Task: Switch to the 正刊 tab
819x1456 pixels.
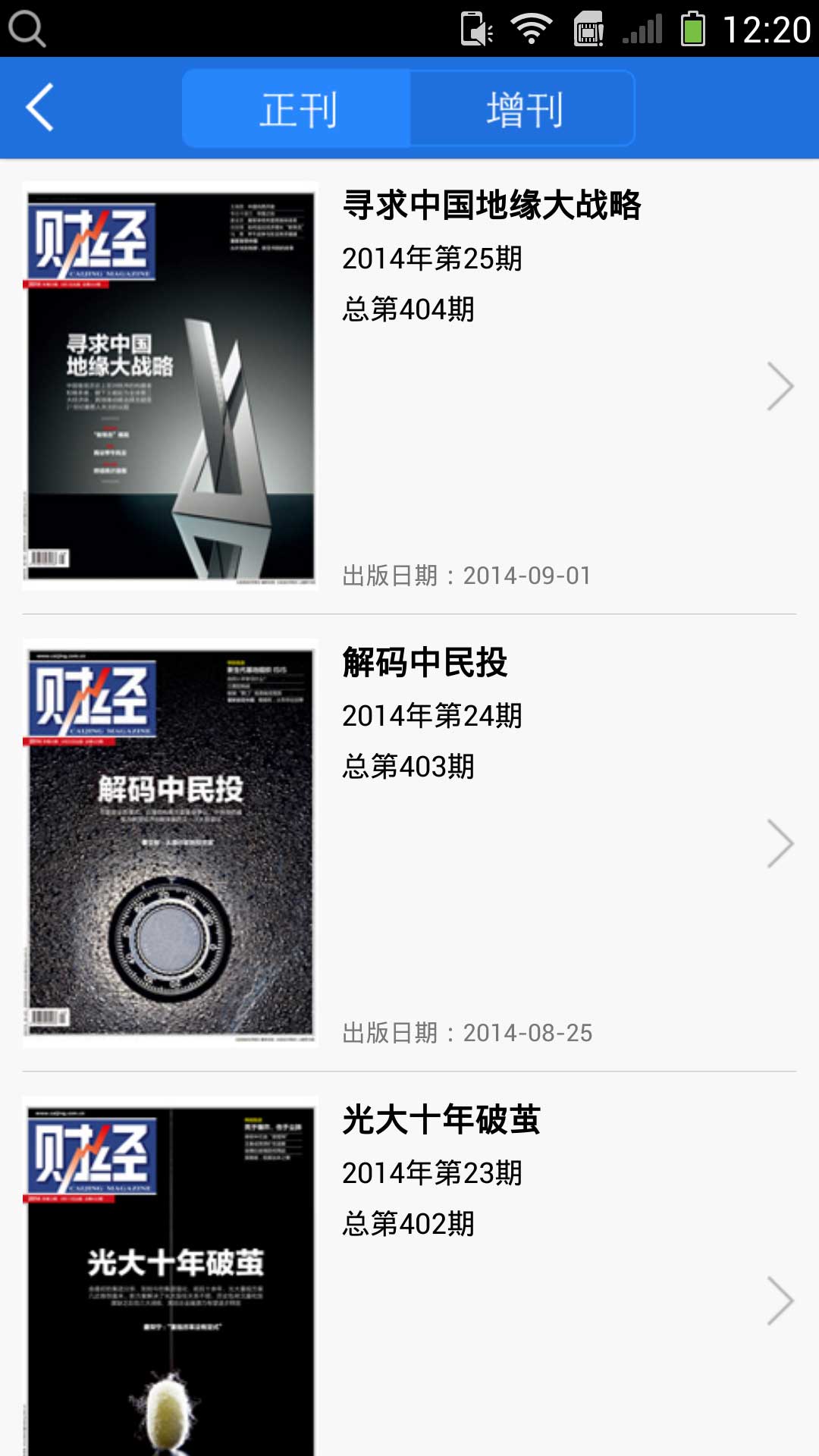Action: tap(297, 108)
